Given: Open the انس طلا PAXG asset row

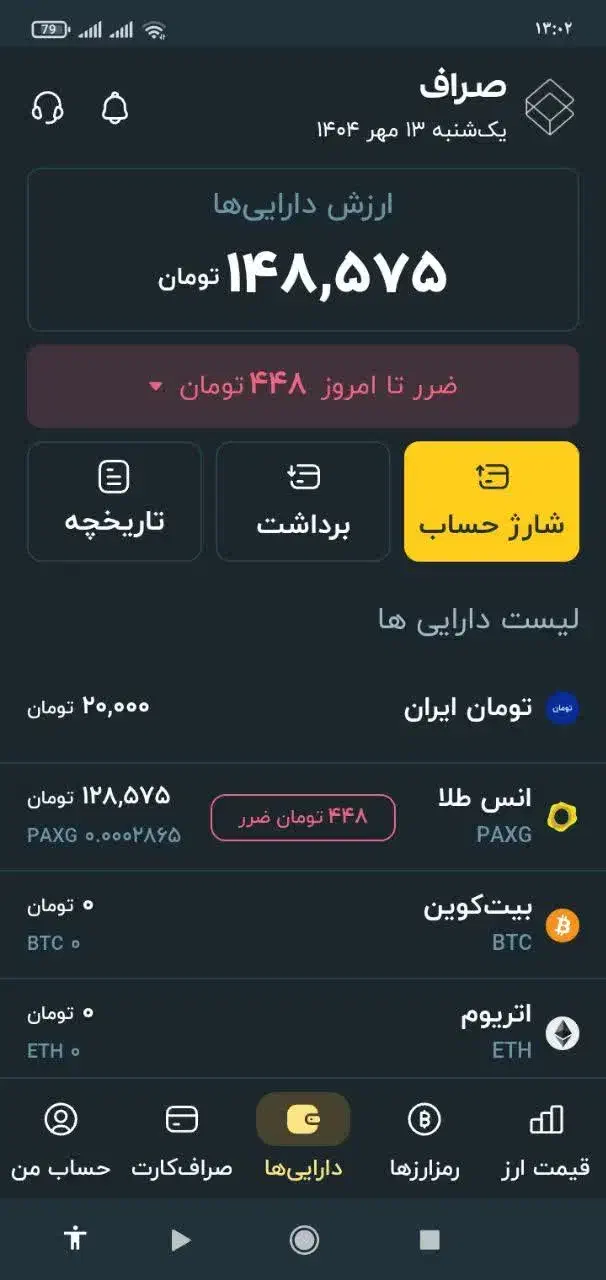Looking at the screenshot, I should click(x=302, y=817).
